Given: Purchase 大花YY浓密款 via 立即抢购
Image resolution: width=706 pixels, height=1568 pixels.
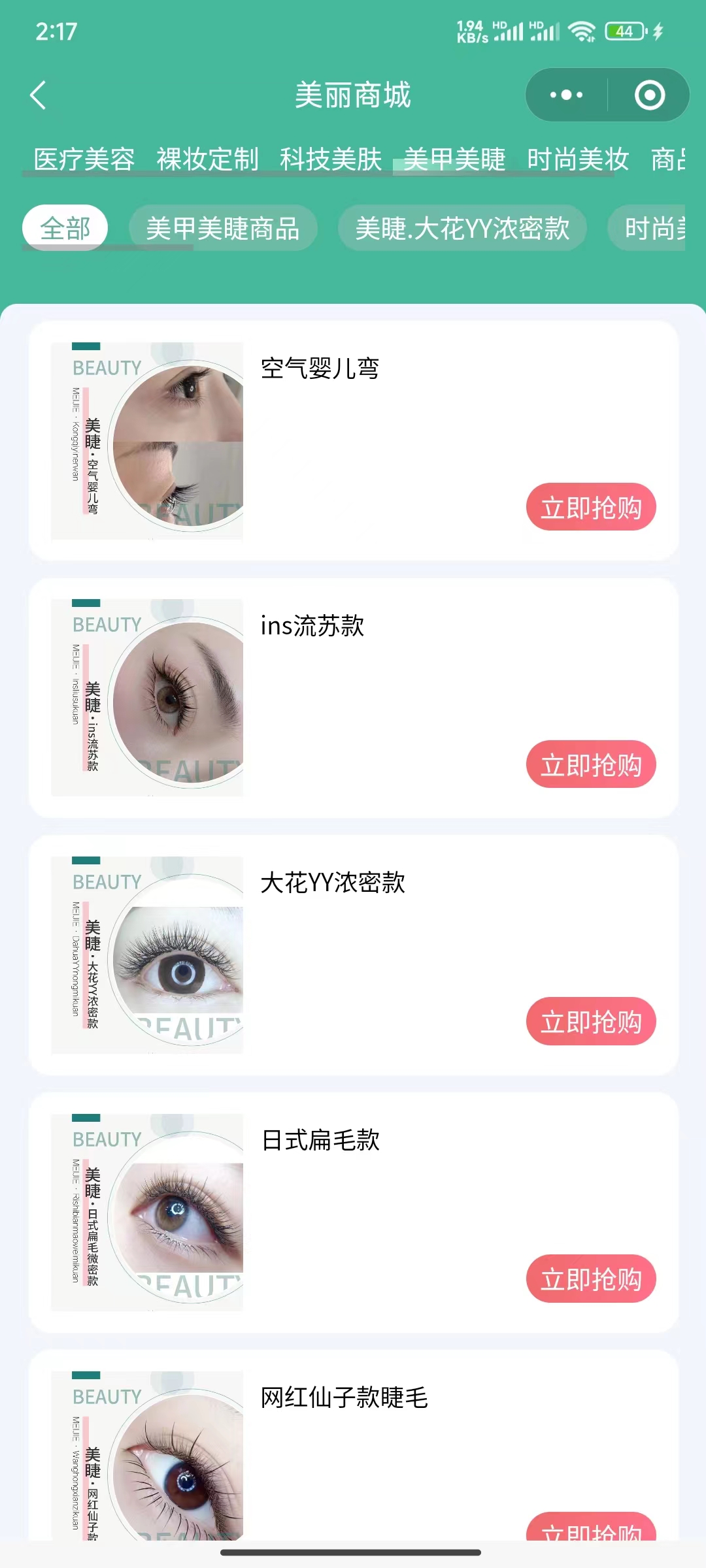Looking at the screenshot, I should (591, 1022).
